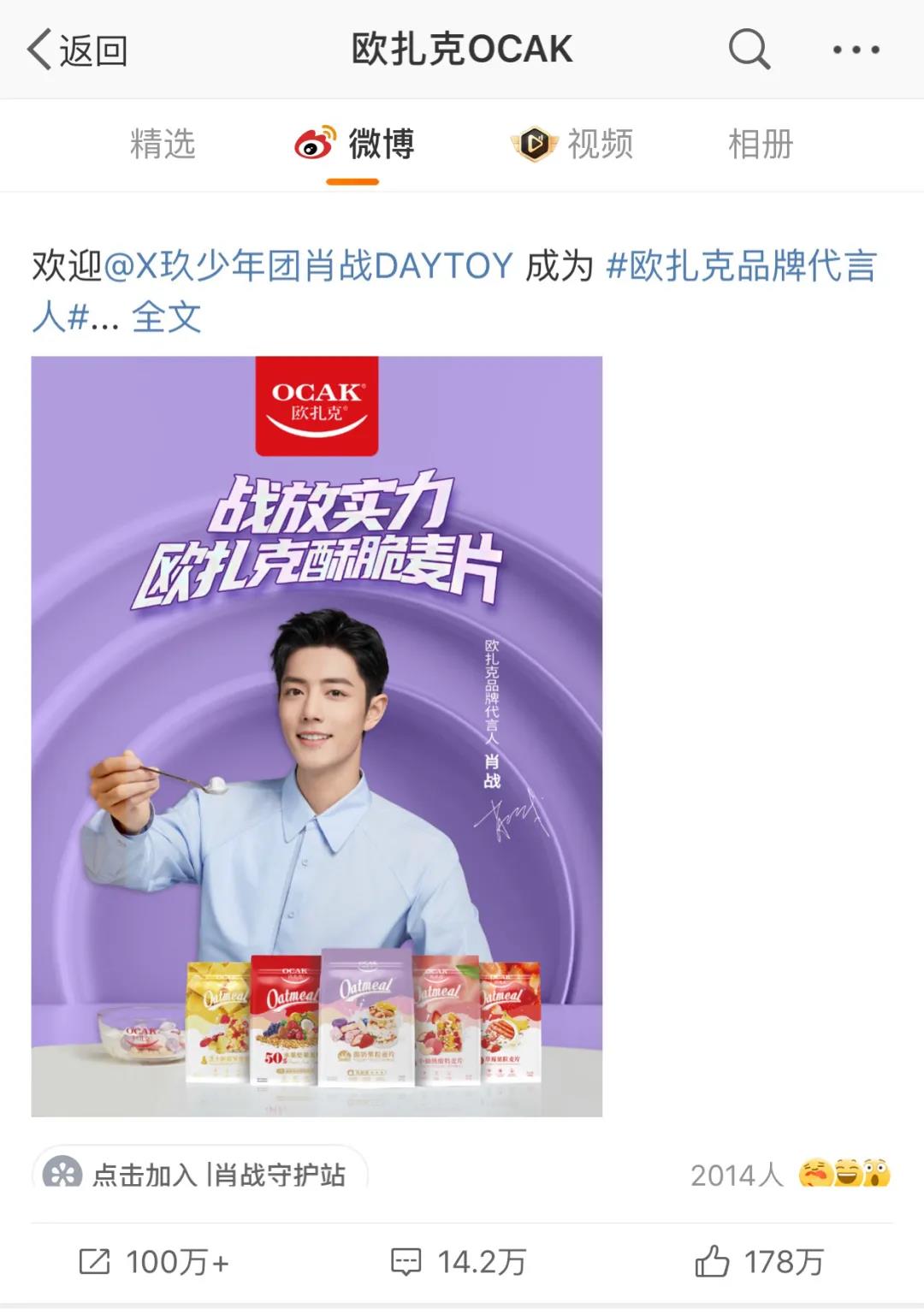This screenshot has width=924, height=1315.
Task: View the OCAK oatmeal poster image
Action: tap(317, 736)
